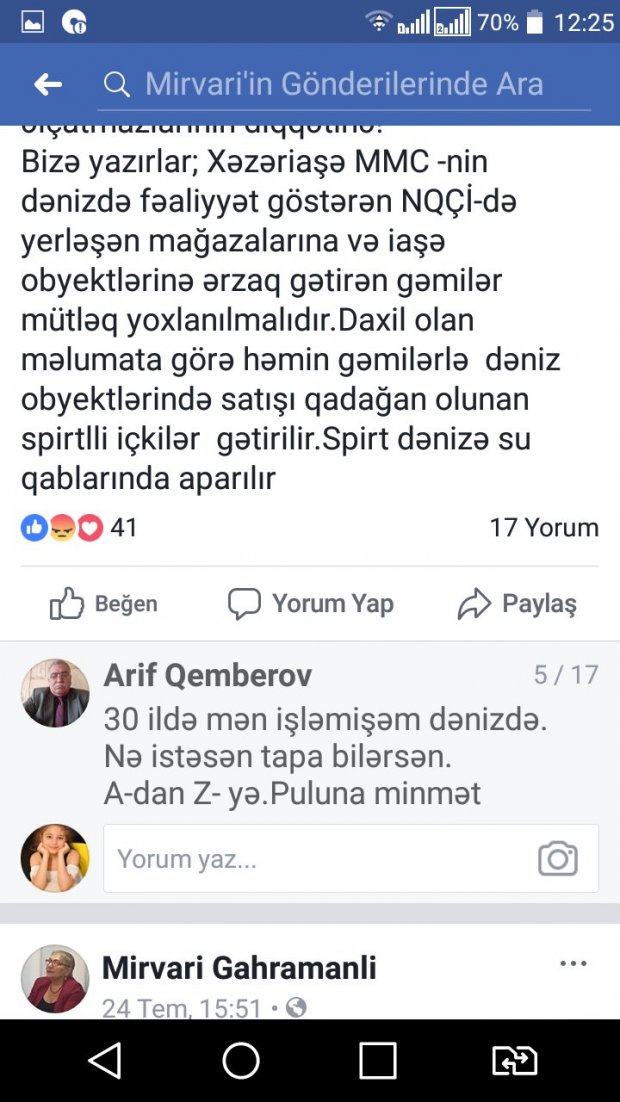Show recent apps
Viewport: 620px width, 1102px height.
pos(378,1060)
